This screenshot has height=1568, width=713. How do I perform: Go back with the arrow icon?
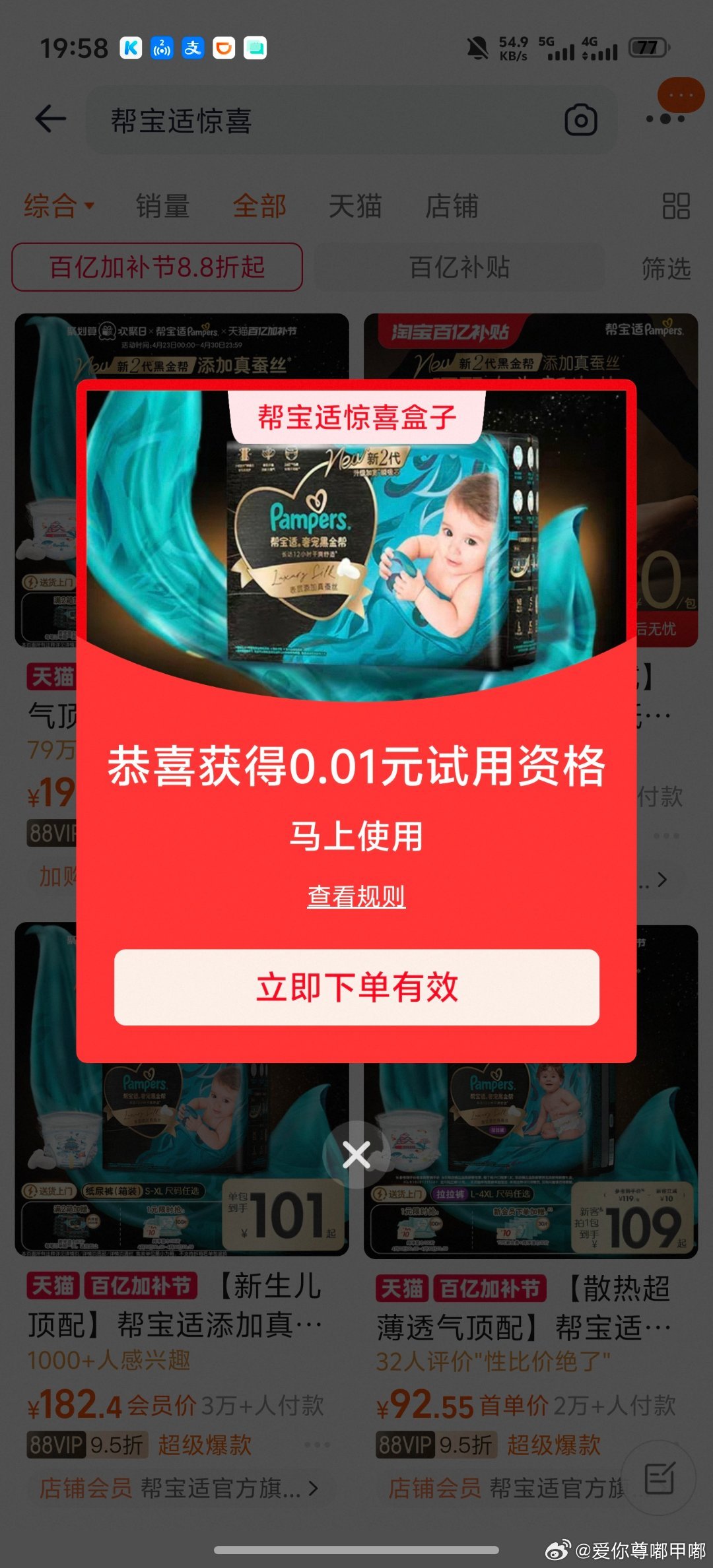[51, 119]
